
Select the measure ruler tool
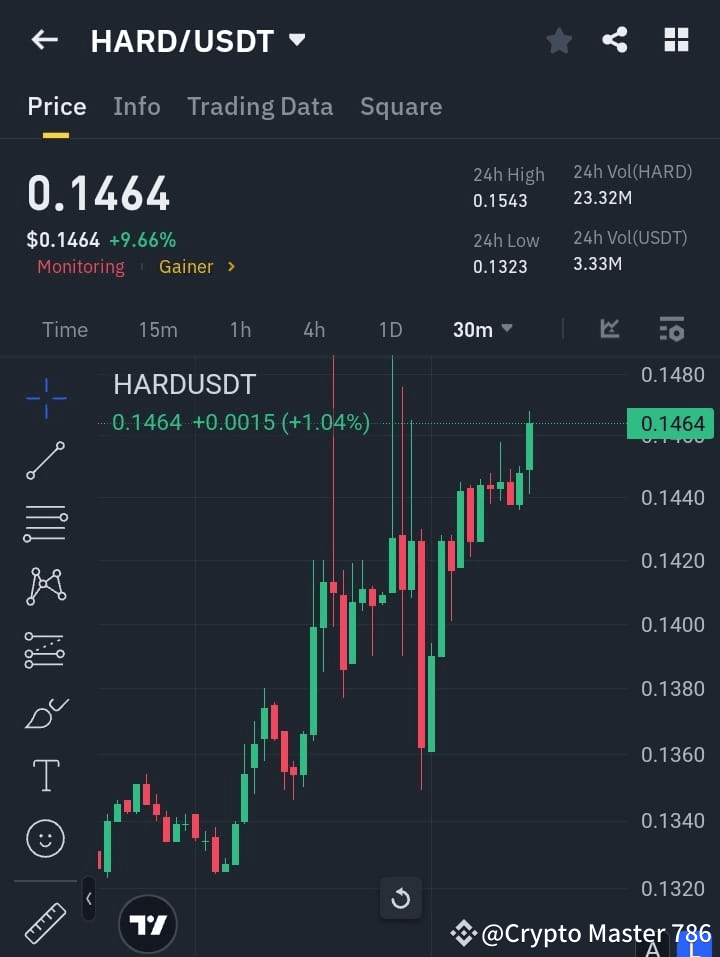44,922
